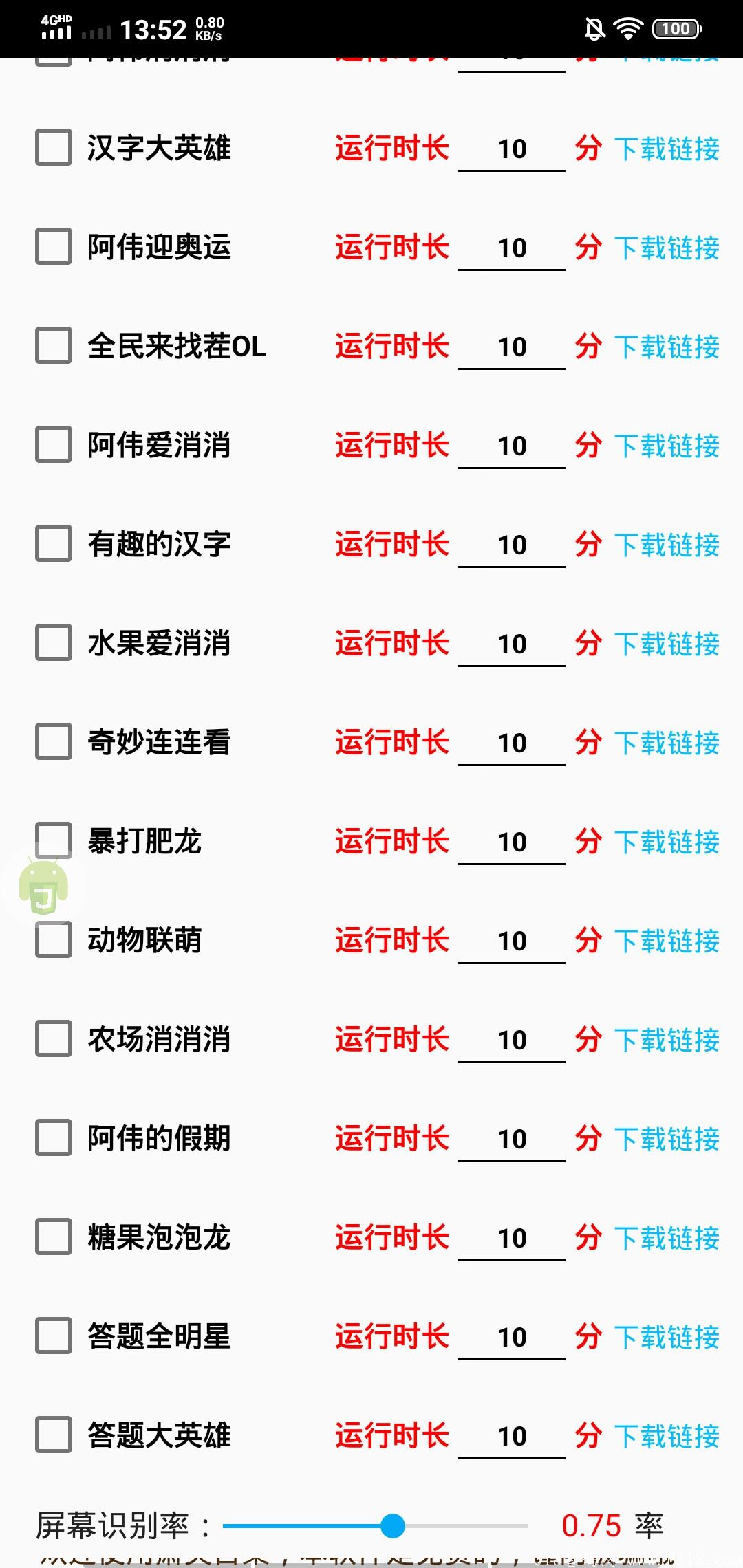The height and width of the screenshot is (1568, 743).
Task: Check the 汉字大英雄 checkbox
Action: click(54, 148)
